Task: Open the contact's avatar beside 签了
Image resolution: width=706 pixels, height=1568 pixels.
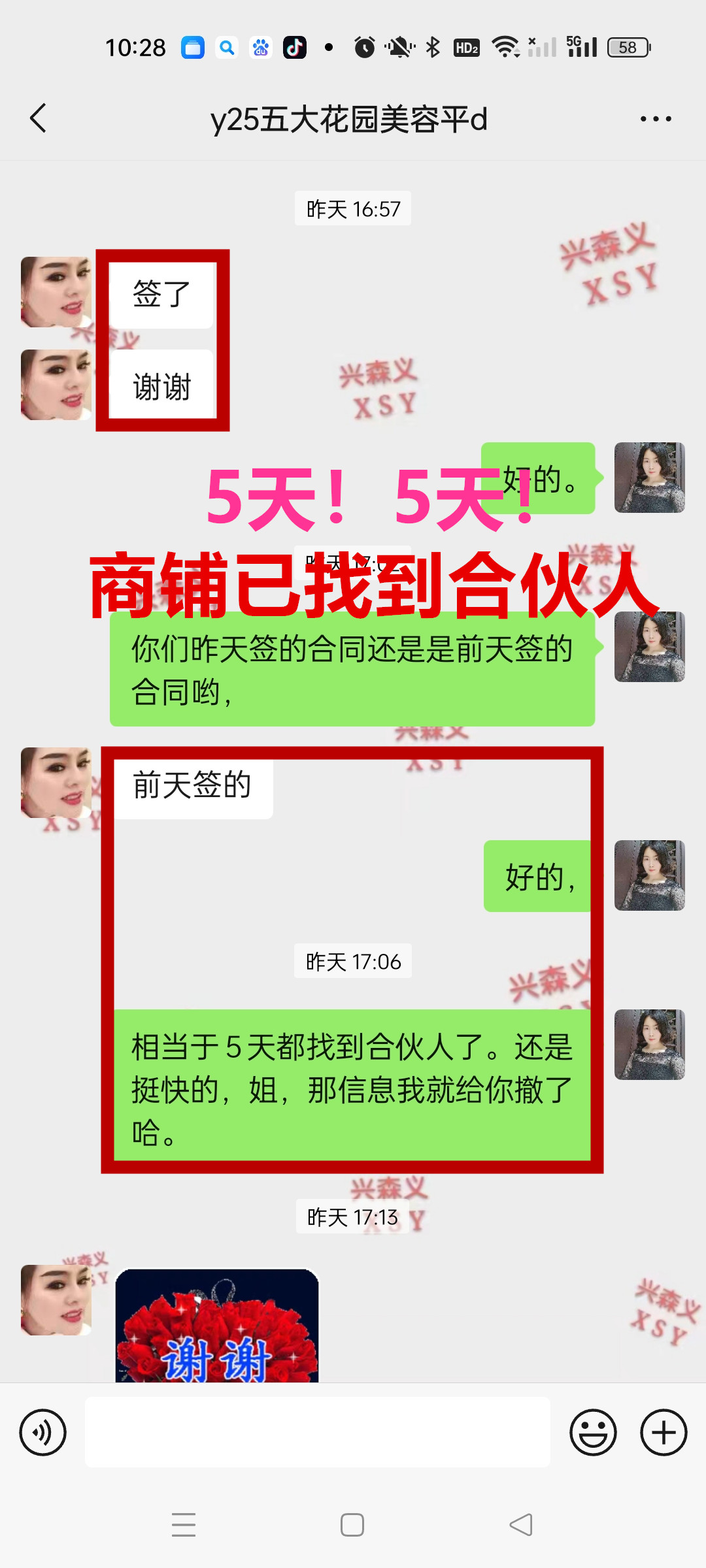Action: [x=56, y=292]
